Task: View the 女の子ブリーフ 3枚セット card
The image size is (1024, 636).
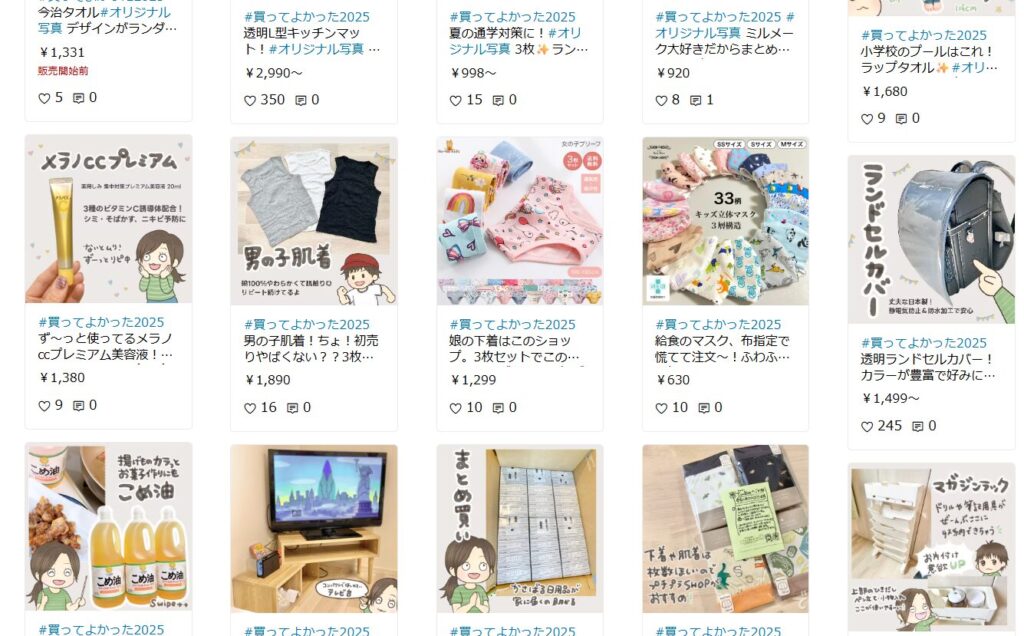Action: click(x=520, y=220)
